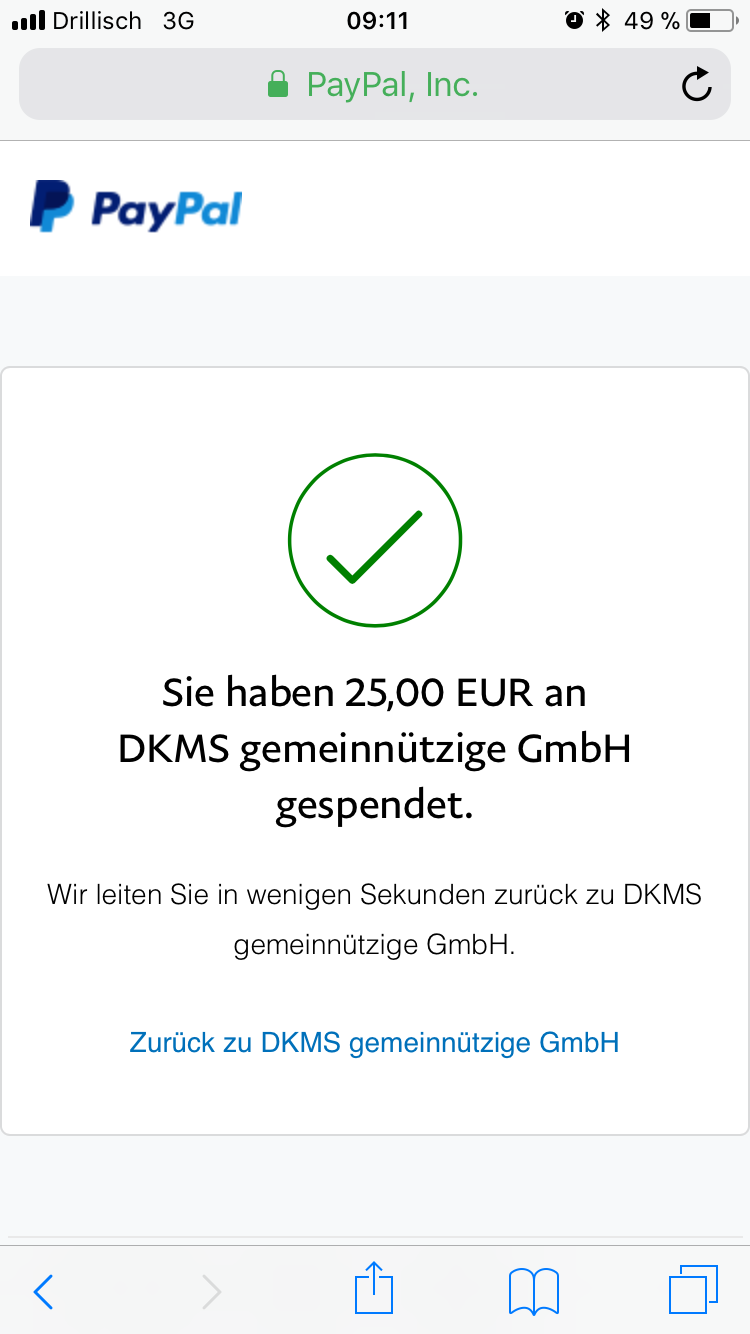
Task: Open the Safari share sheet
Action: [x=374, y=1289]
